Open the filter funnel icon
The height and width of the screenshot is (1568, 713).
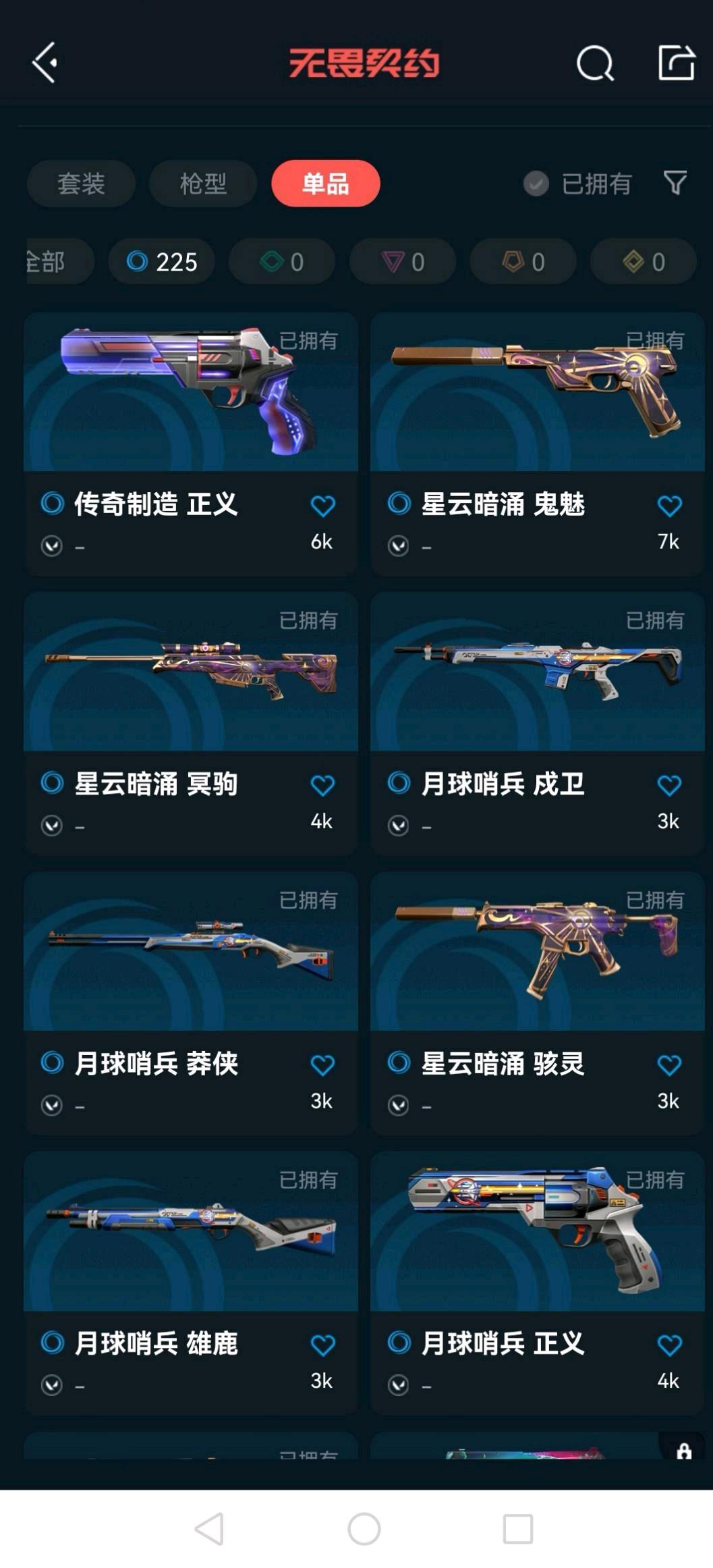pyautogui.click(x=675, y=182)
